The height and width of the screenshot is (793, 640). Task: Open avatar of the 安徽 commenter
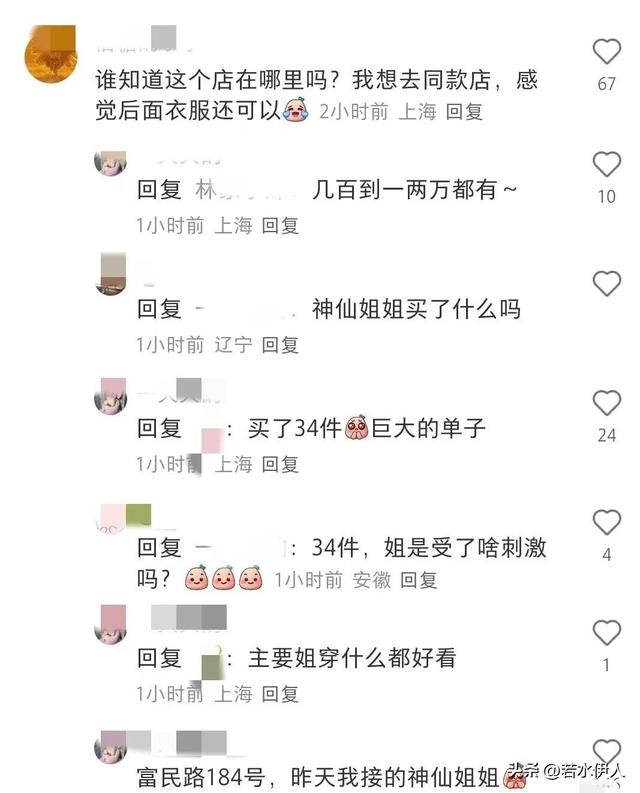click(111, 521)
